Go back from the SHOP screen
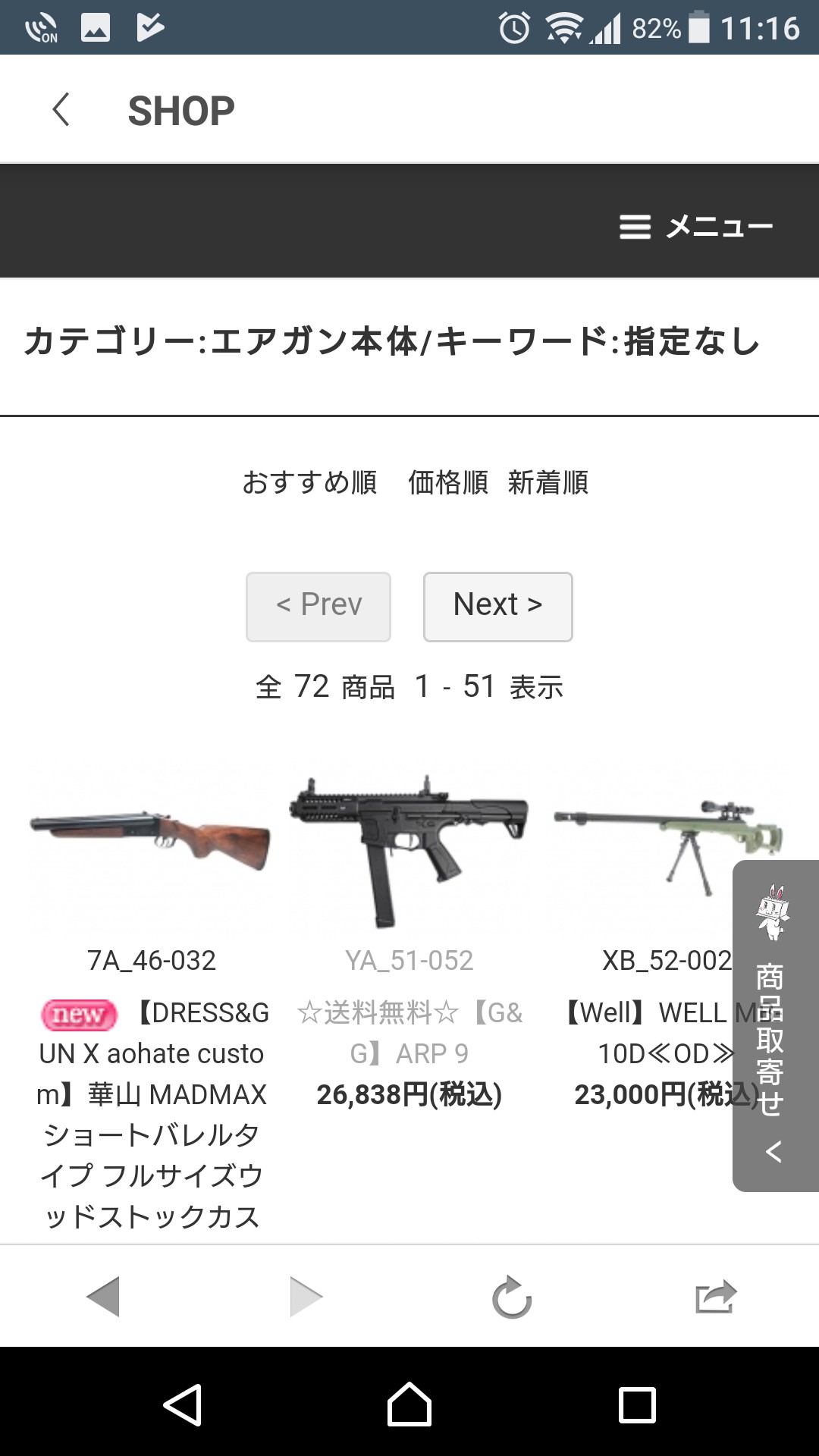 tap(61, 110)
